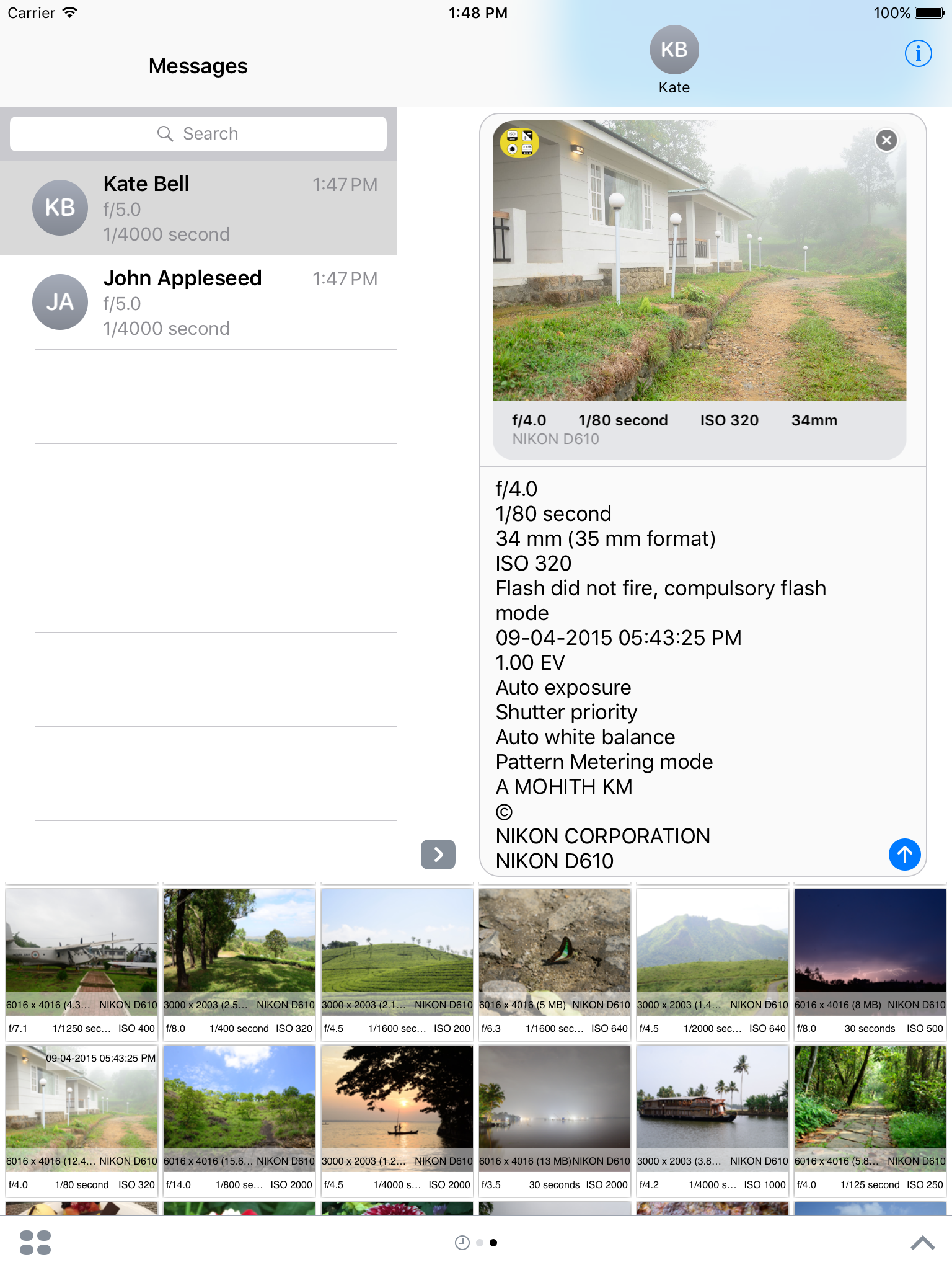
Task: Open conversation details with the info icon
Action: pos(918,53)
